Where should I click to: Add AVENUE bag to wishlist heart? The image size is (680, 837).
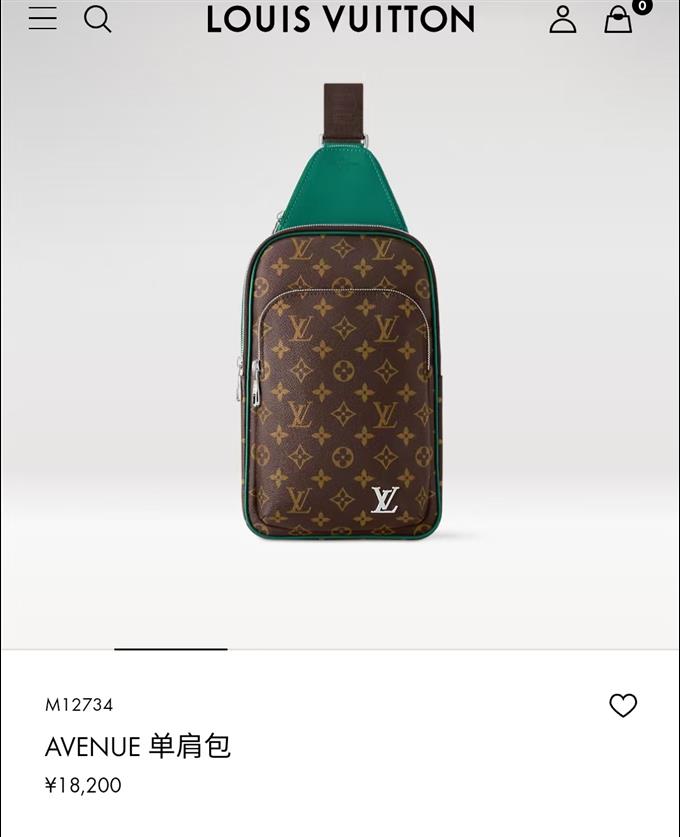pyautogui.click(x=623, y=706)
